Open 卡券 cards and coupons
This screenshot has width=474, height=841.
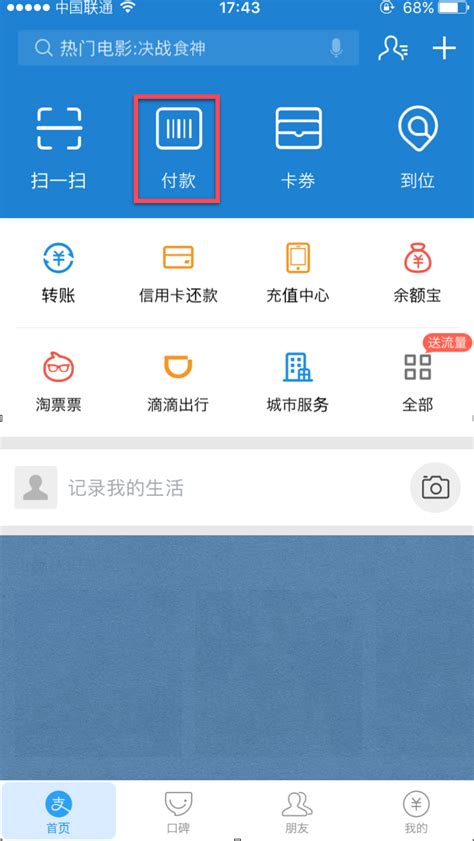click(298, 147)
